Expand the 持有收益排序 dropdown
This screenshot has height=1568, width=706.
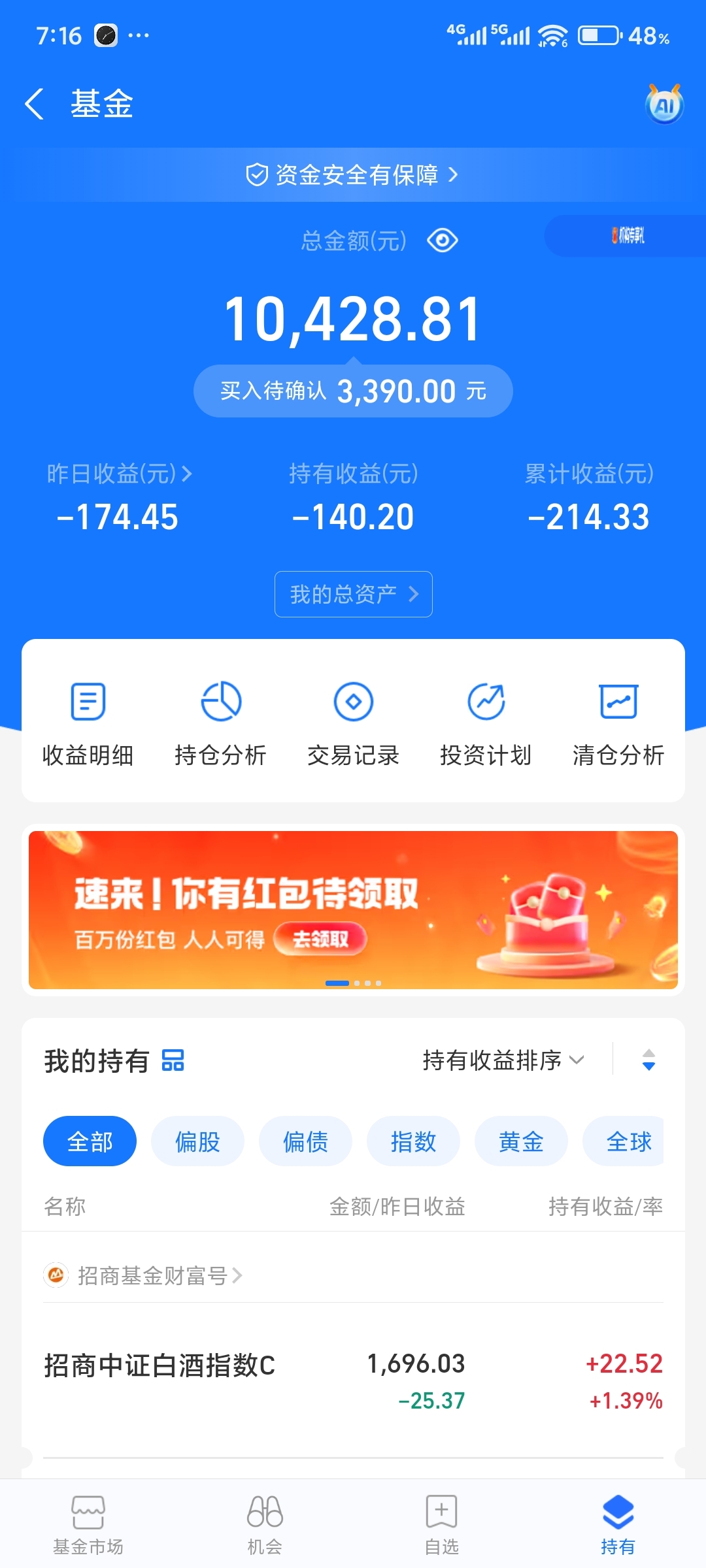pyautogui.click(x=503, y=1060)
